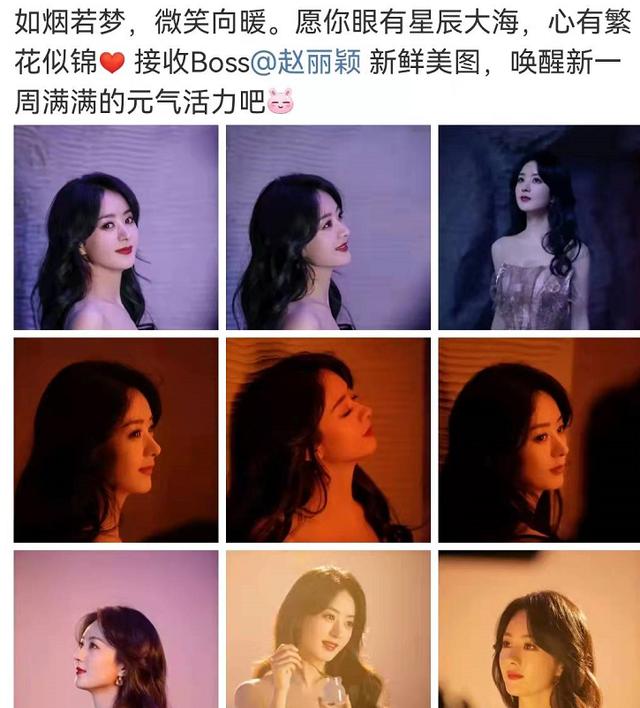The height and width of the screenshot is (708, 640).
Task: Open pink-background profile photo with earring
Action: [x=115, y=630]
